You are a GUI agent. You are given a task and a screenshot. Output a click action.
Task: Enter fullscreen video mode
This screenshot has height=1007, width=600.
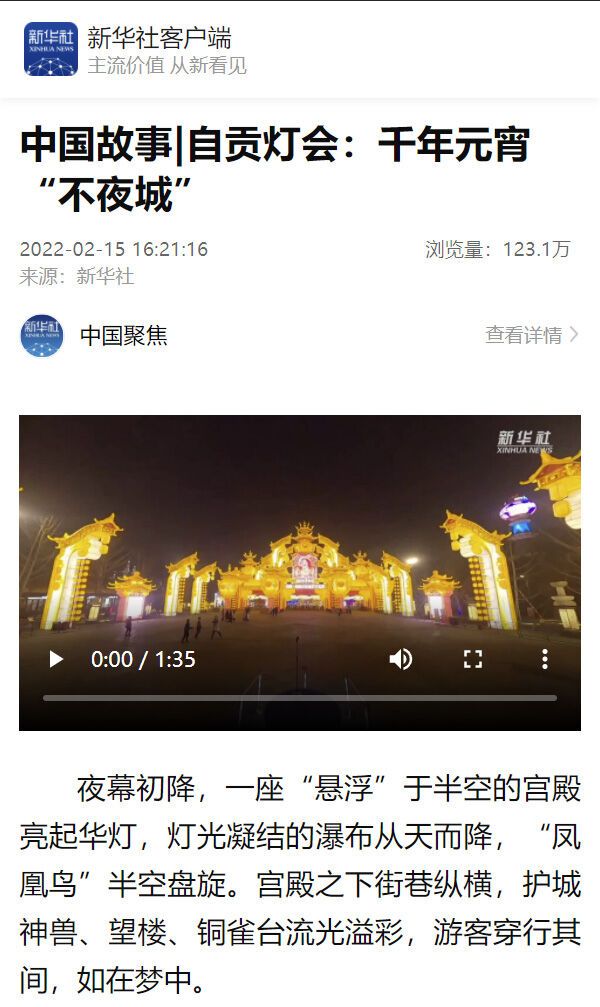click(473, 659)
